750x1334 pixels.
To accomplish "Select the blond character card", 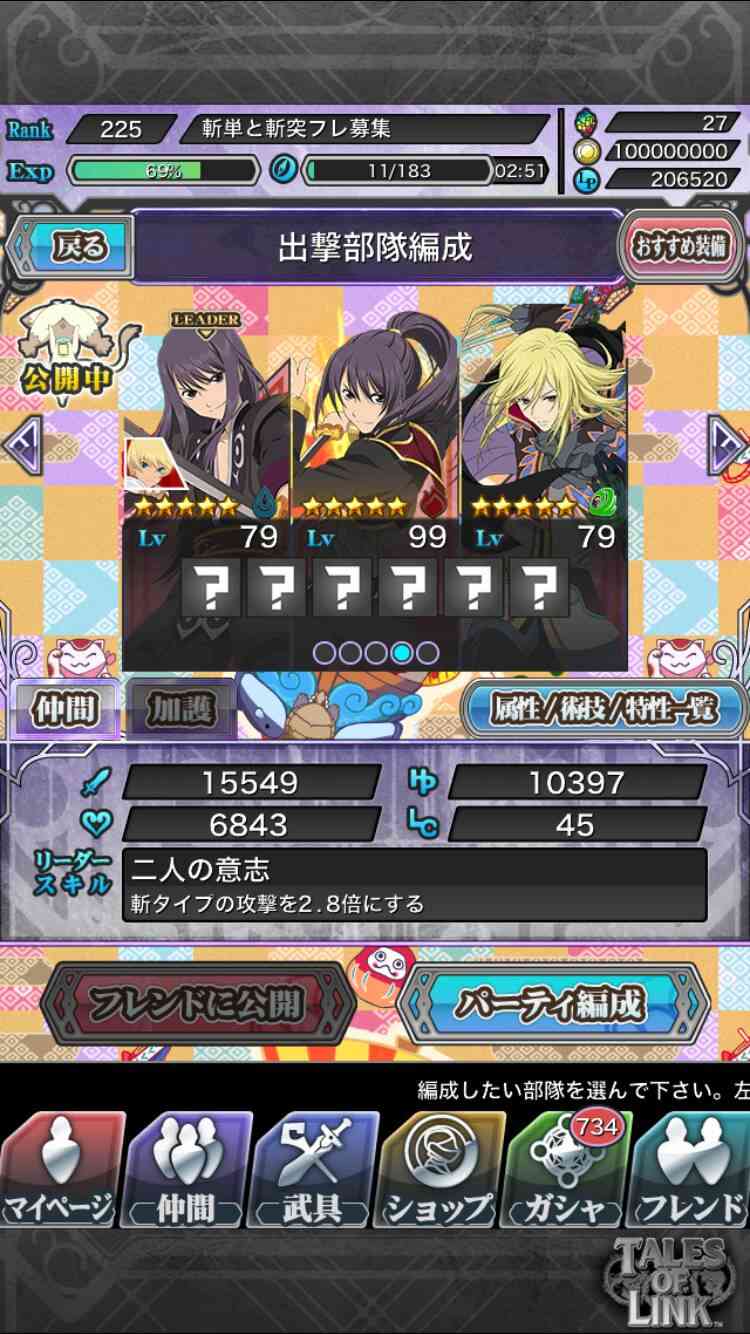I will pos(543,430).
